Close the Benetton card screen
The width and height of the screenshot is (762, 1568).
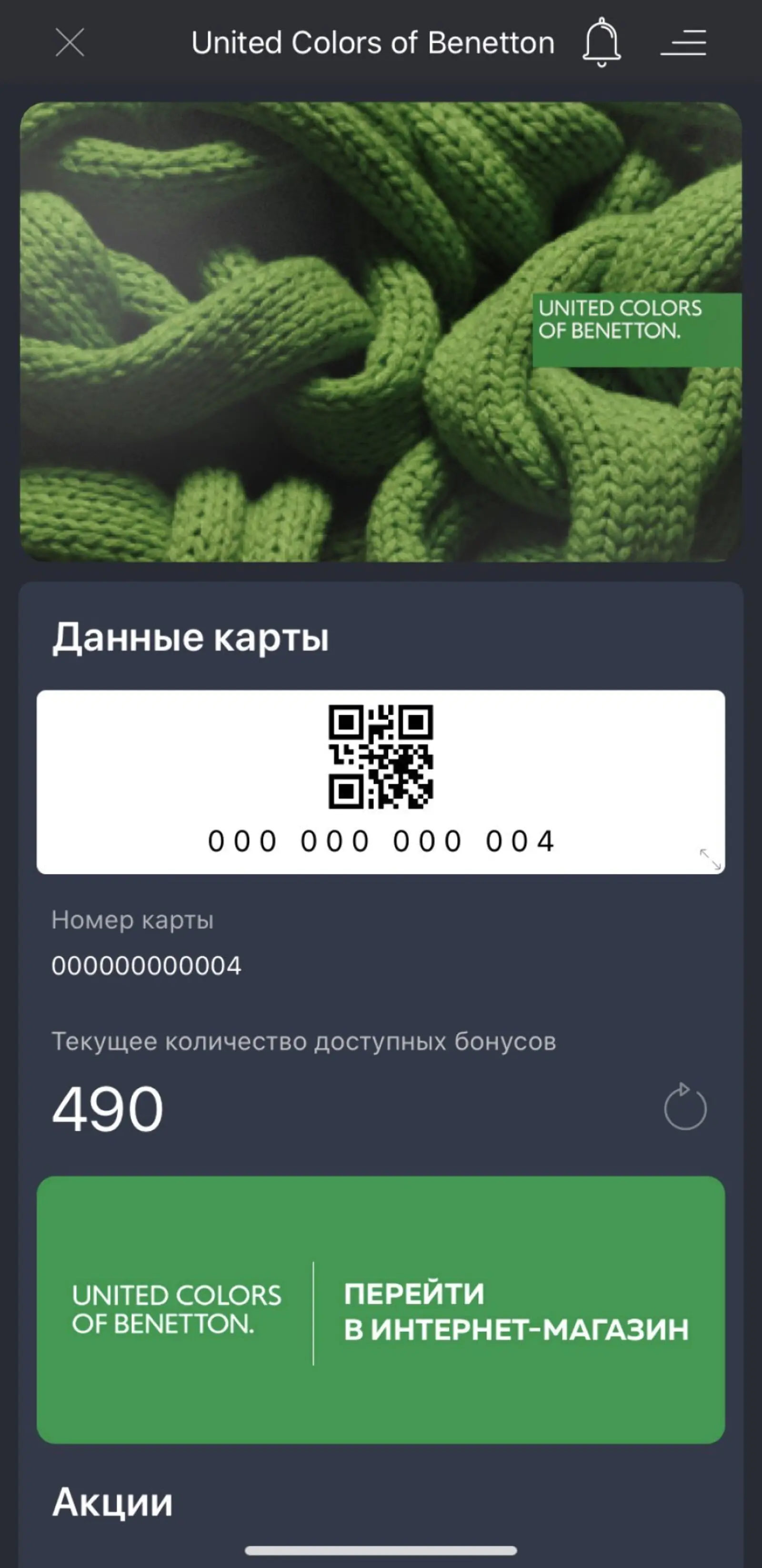coord(70,42)
